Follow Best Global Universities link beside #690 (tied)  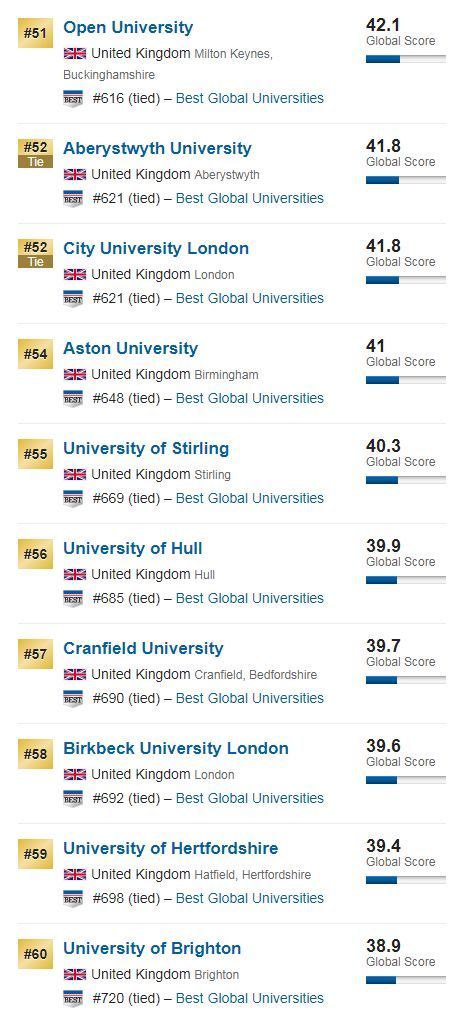click(250, 699)
